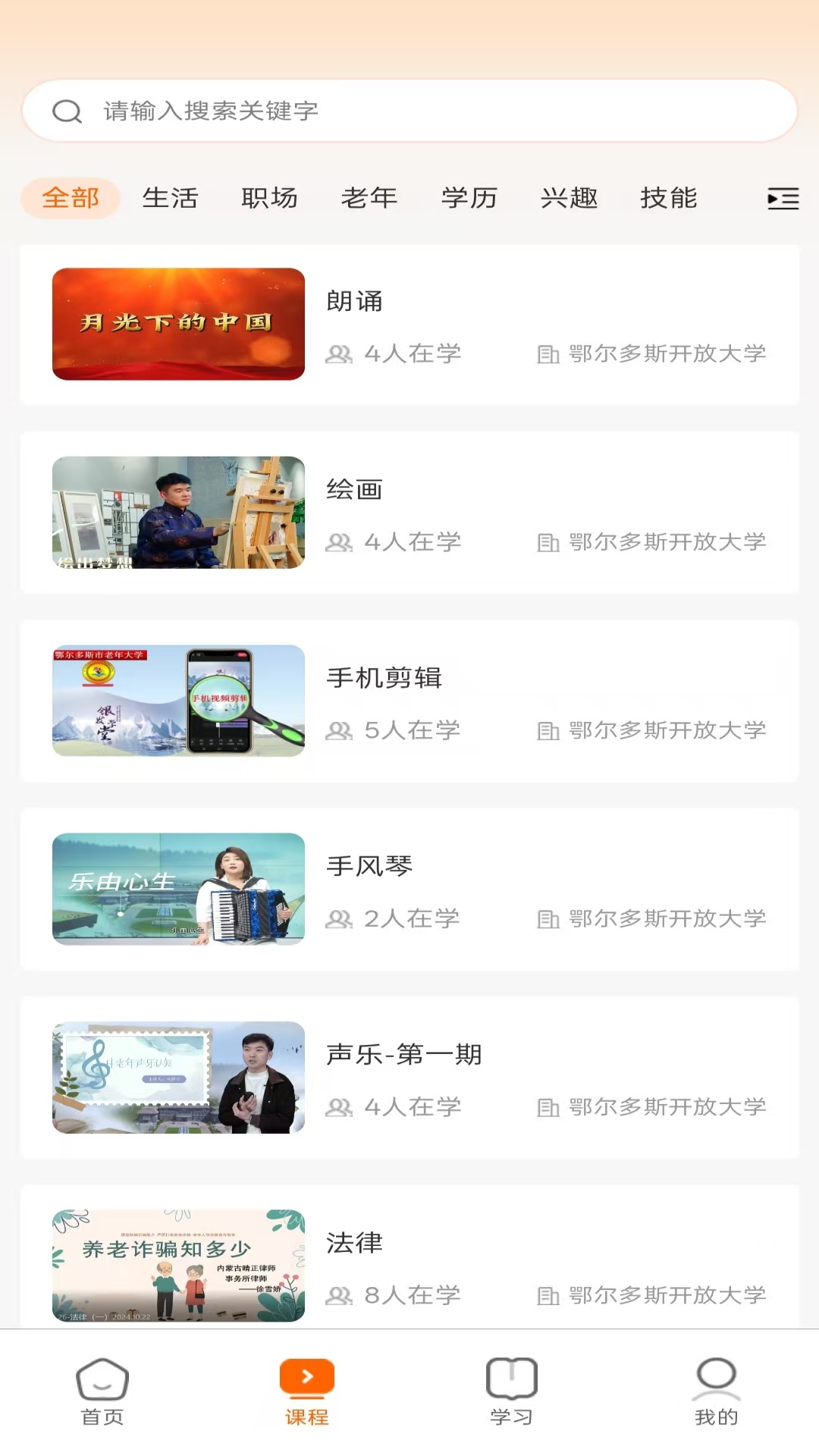Expand the 学历 course category
Image resolution: width=819 pixels, height=1456 pixels.
pos(469,198)
